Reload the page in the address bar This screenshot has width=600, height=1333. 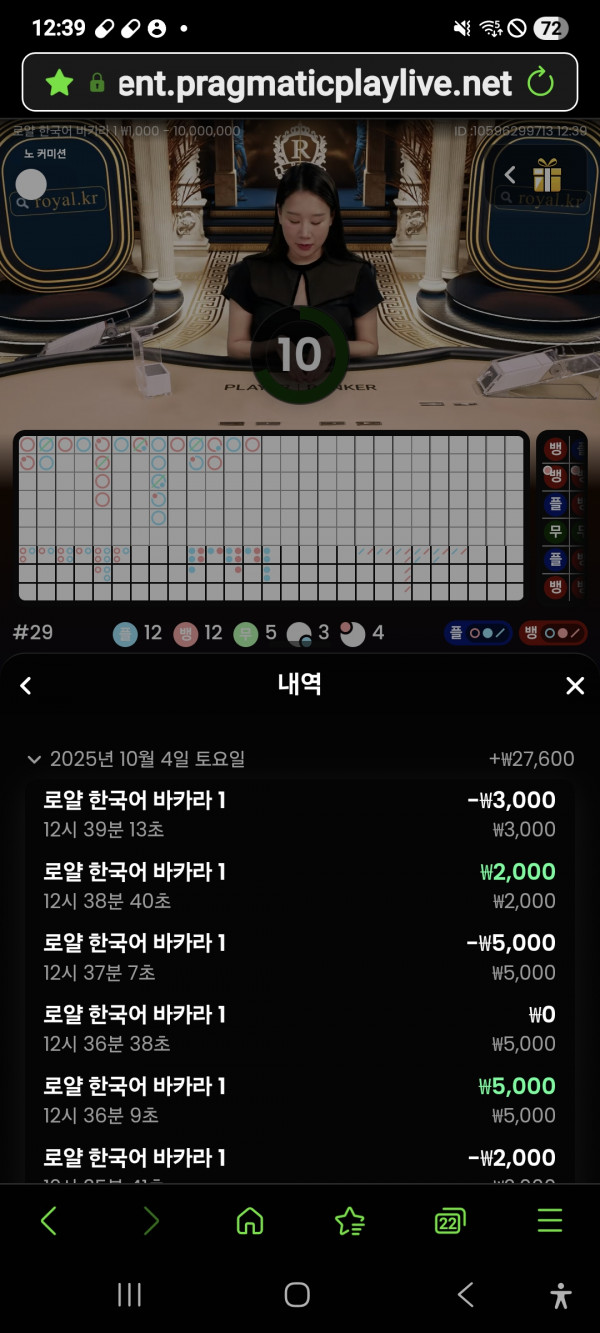pos(540,82)
